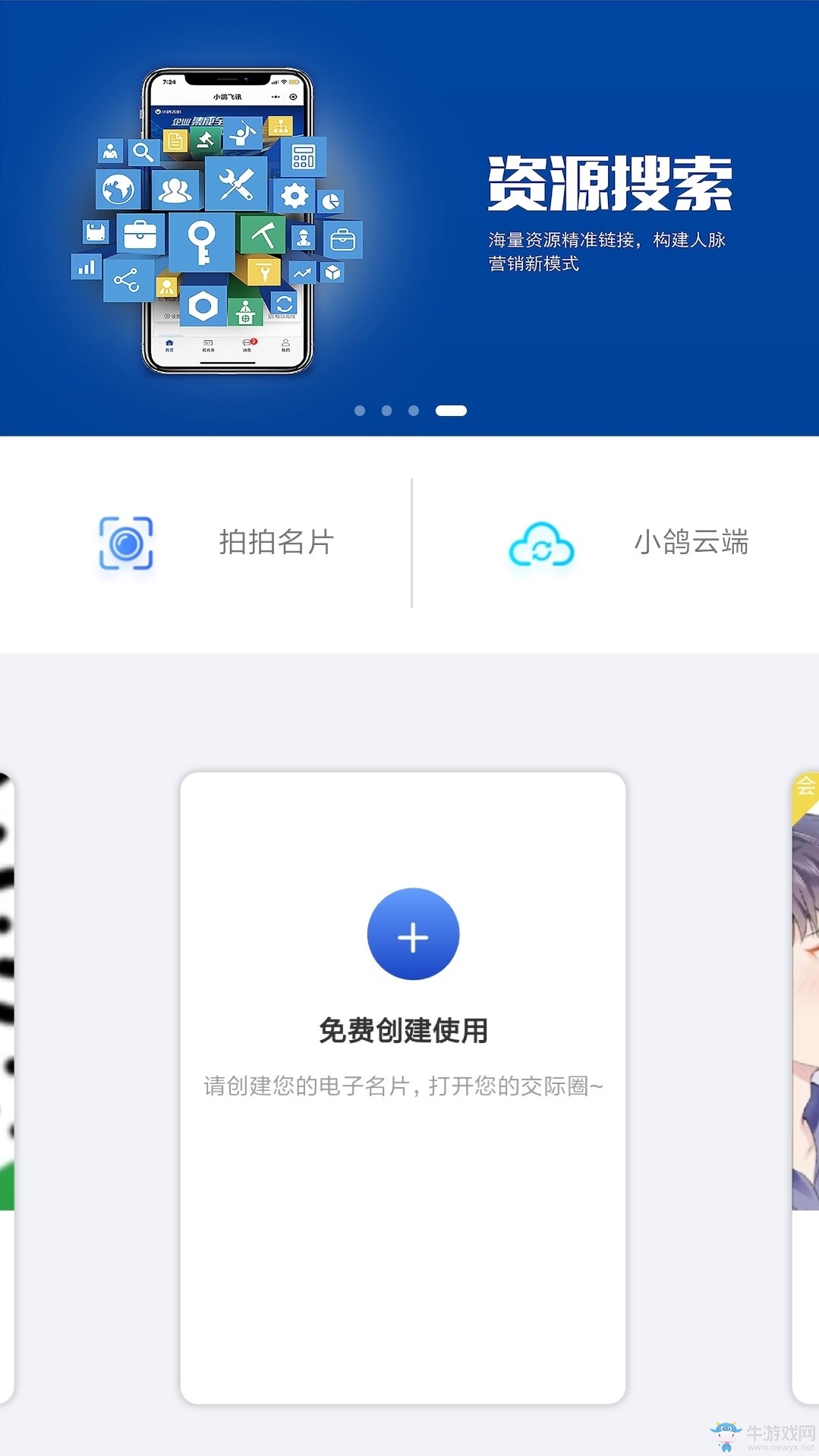Tap the blue plus button

pyautogui.click(x=413, y=934)
